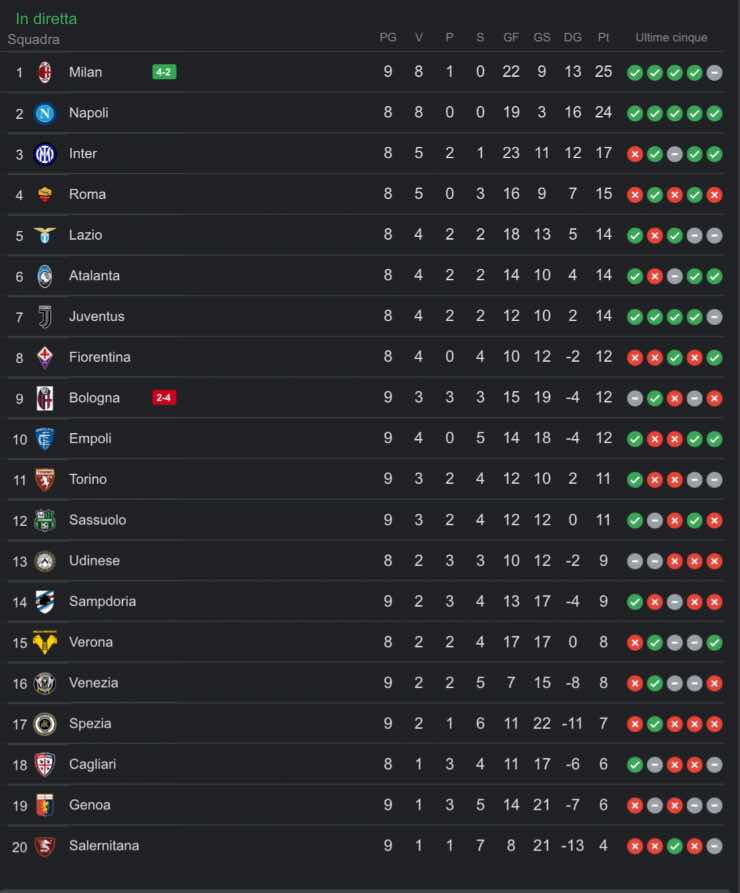Select Sassuolo in the standings

pos(97,520)
